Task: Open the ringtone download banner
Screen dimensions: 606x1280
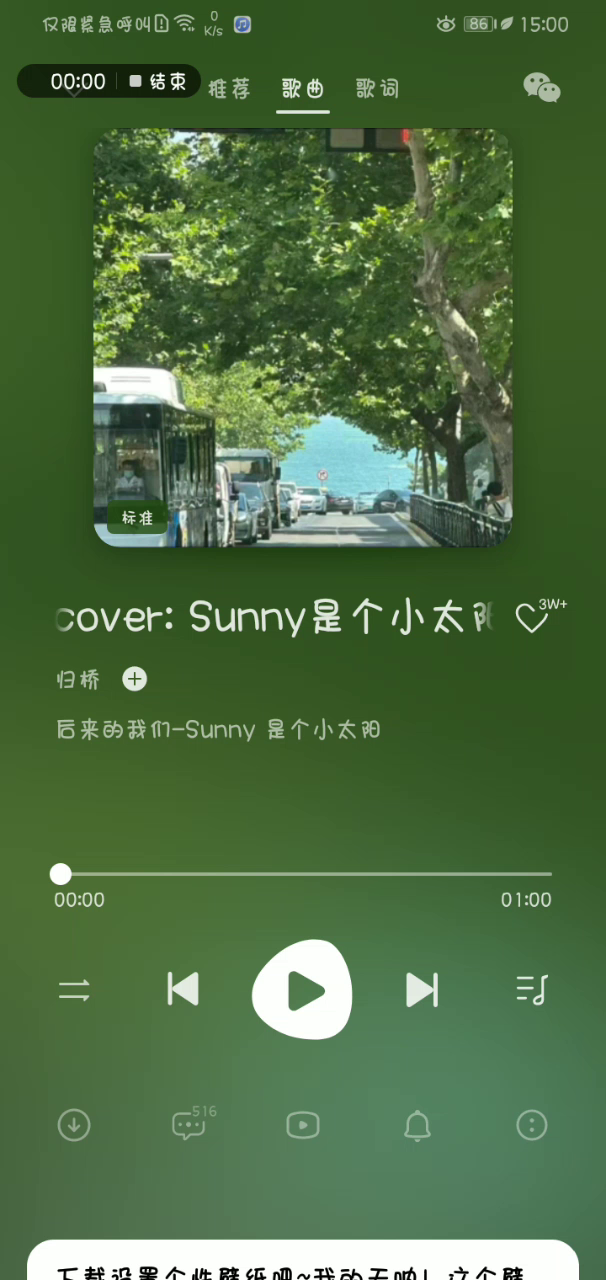Action: (303, 1262)
